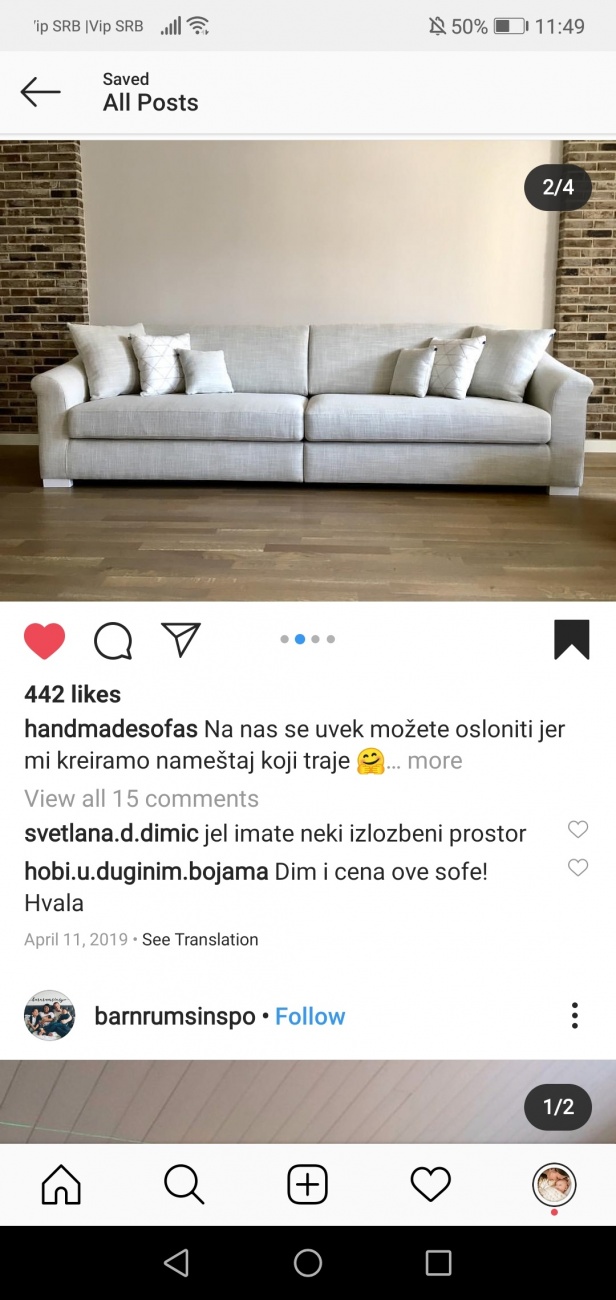Open comments on the handmadesofas post

[113, 640]
